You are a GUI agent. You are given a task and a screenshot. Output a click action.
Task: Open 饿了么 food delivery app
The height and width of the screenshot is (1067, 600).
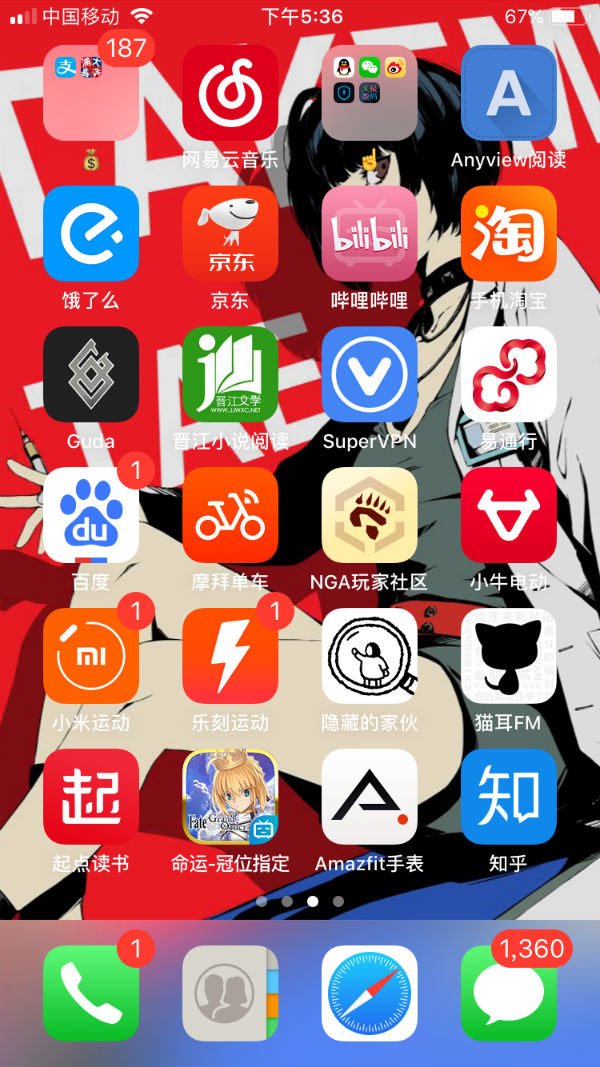click(x=91, y=233)
